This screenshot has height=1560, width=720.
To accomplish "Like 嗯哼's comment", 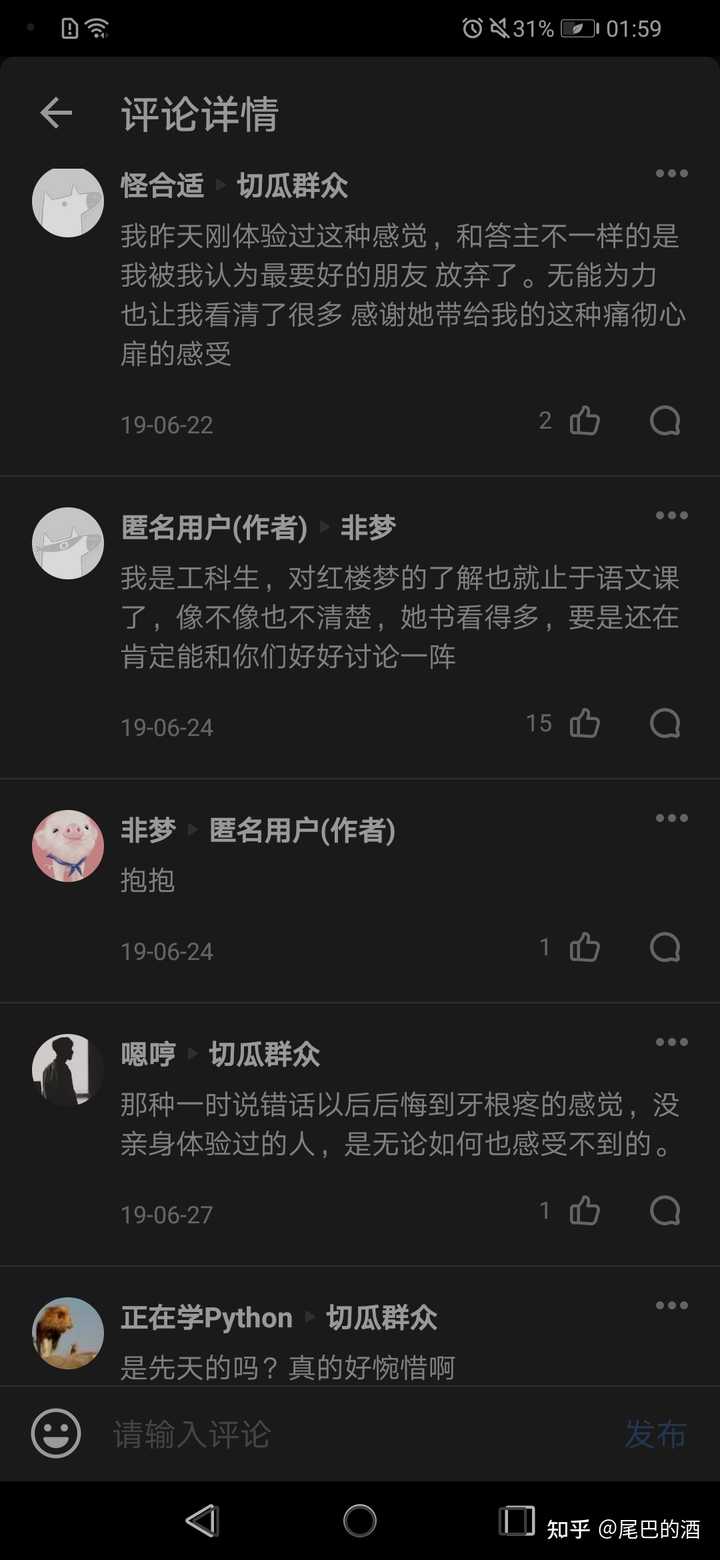I will coord(585,1212).
